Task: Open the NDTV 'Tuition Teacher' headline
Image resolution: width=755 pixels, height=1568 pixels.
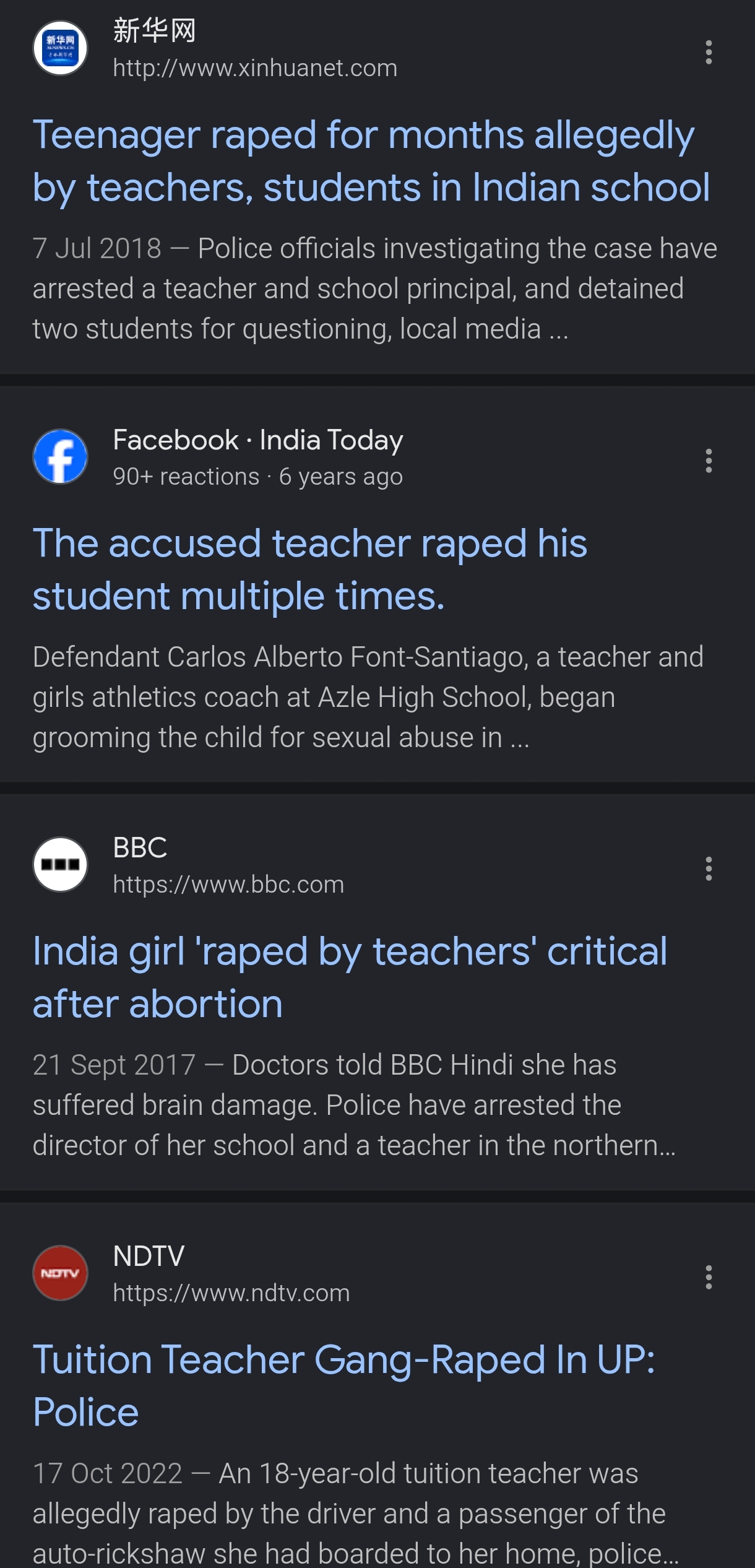Action: pos(343,1386)
